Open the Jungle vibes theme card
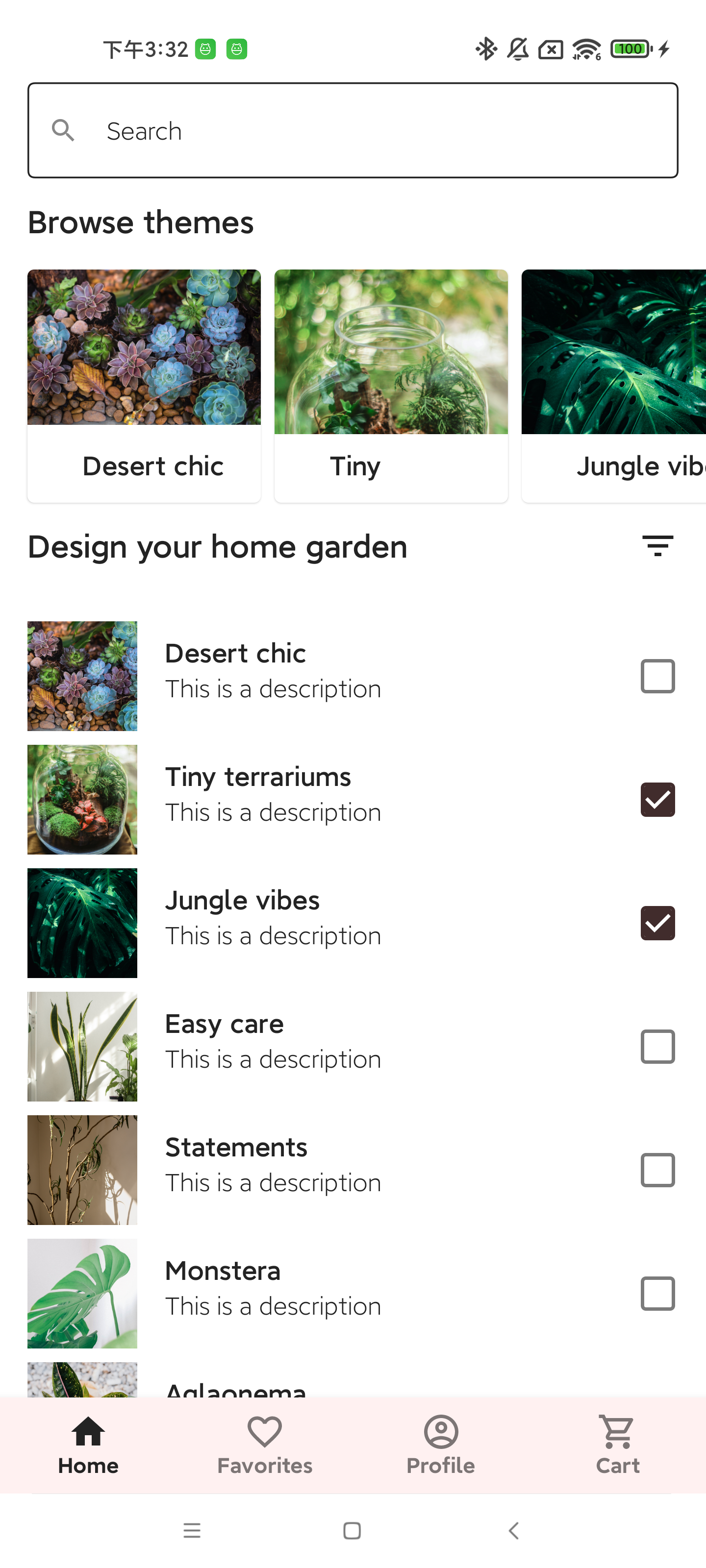 coord(614,386)
